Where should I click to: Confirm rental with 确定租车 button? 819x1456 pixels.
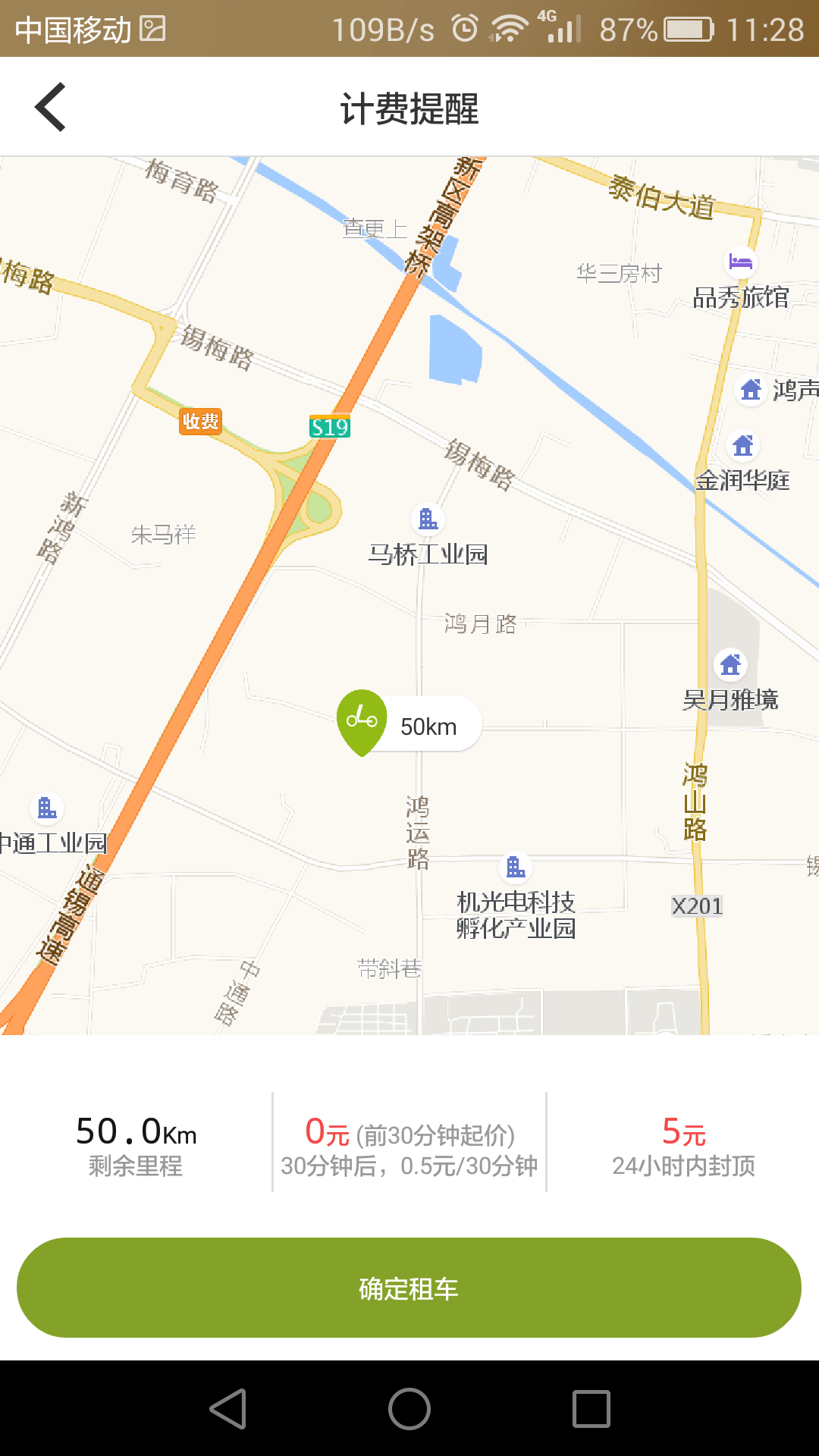[409, 1288]
